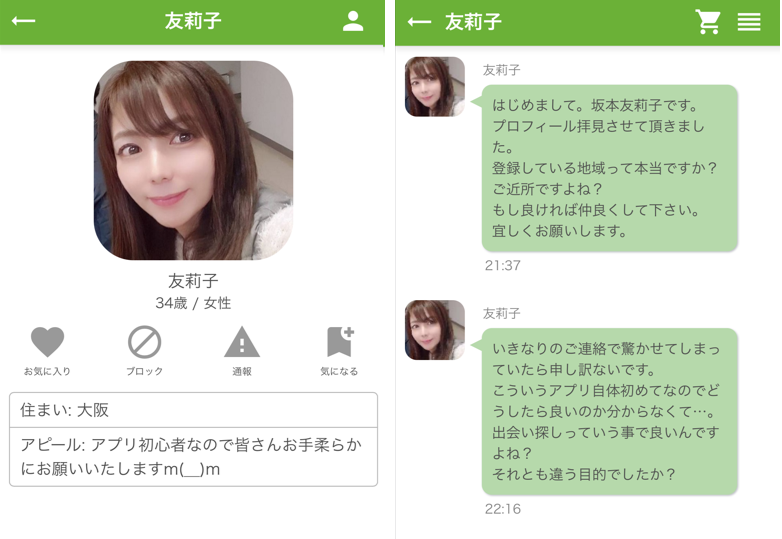Open the sender's avatar beside the 21:37 message
Viewport: 782px width, 539px height.
click(x=434, y=87)
